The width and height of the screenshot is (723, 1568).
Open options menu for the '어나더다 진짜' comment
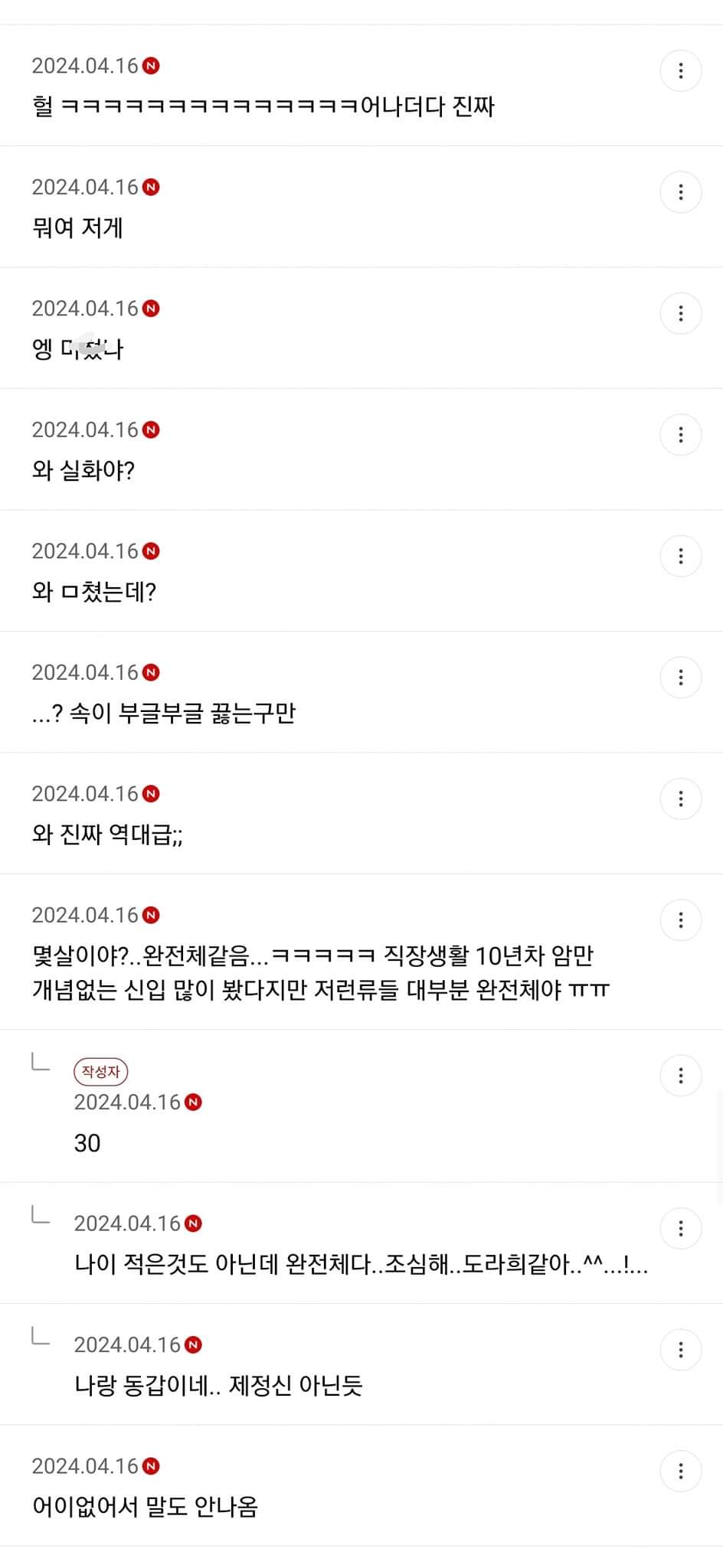coord(681,71)
